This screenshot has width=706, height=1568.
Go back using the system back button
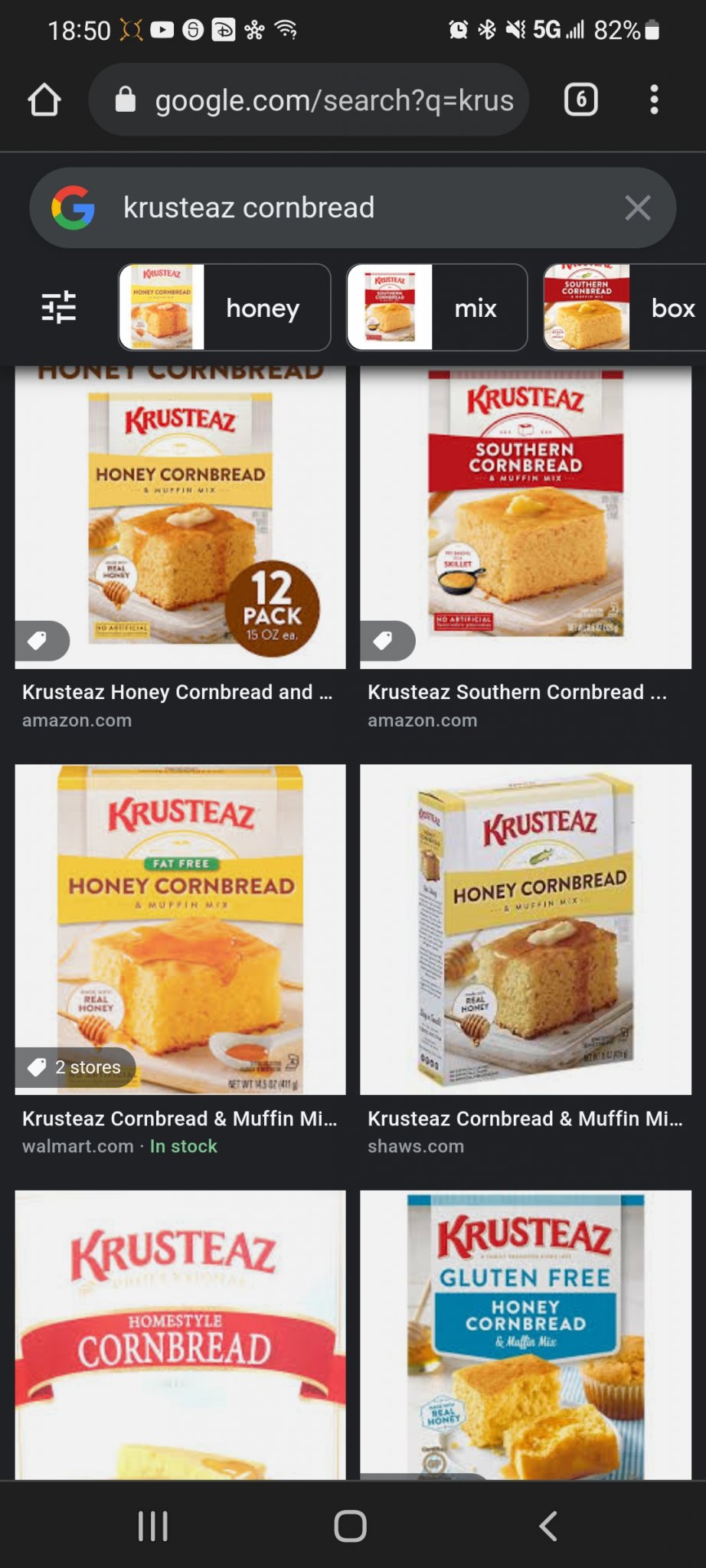click(547, 1525)
